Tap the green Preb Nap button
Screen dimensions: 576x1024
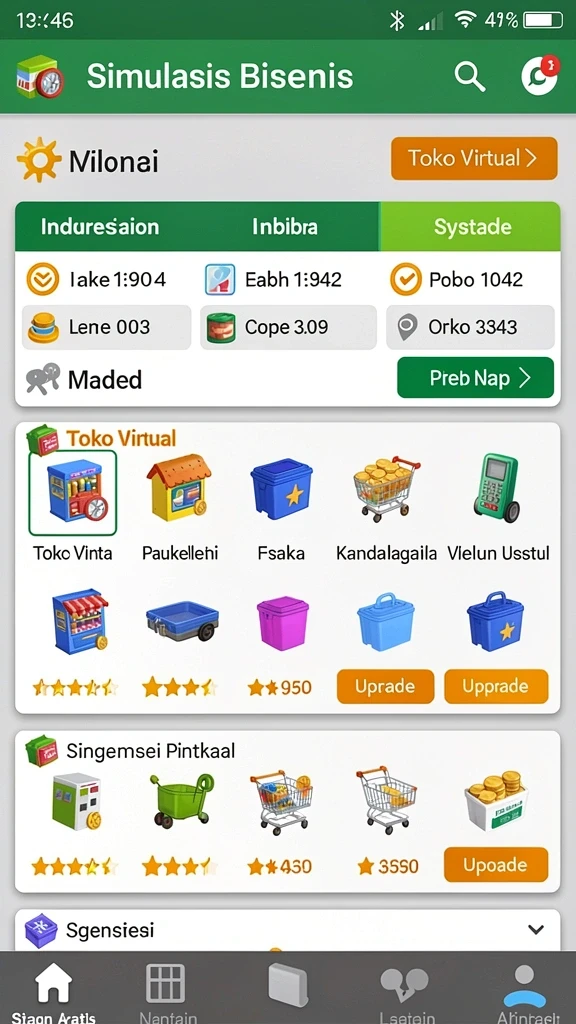tap(475, 377)
